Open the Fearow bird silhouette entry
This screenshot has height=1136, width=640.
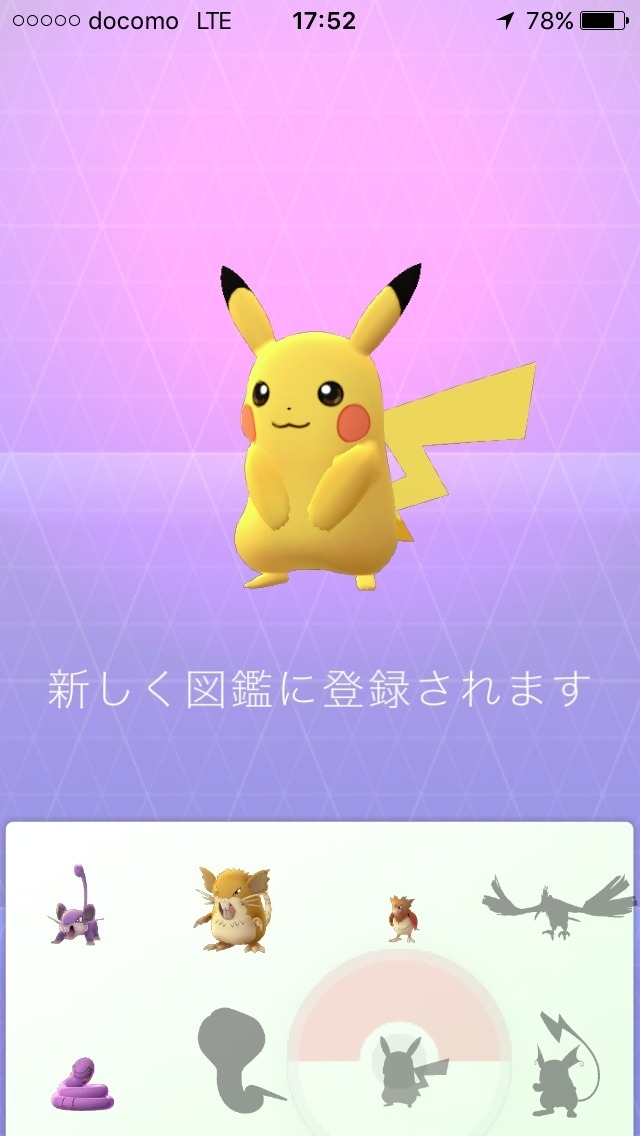click(x=557, y=904)
